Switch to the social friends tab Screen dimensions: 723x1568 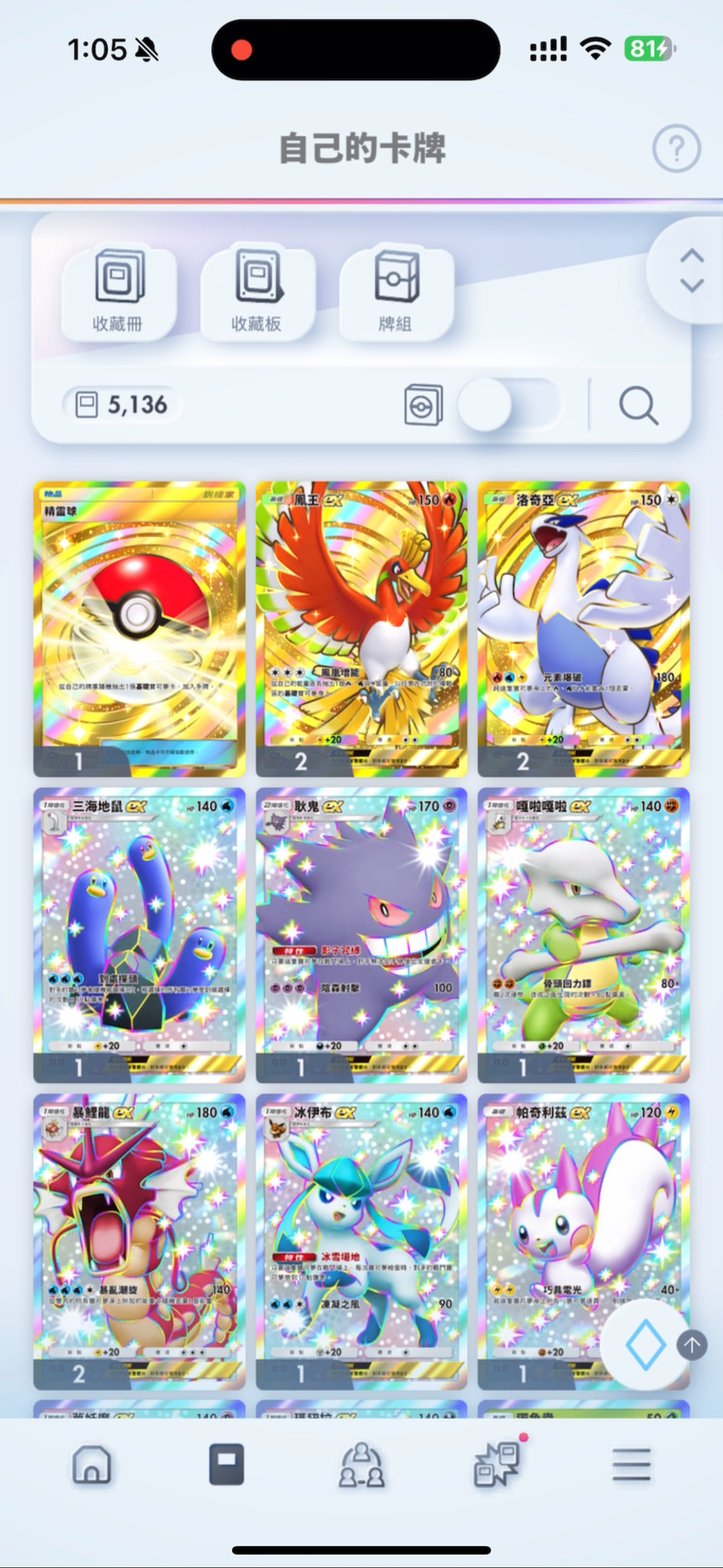pyautogui.click(x=361, y=1465)
